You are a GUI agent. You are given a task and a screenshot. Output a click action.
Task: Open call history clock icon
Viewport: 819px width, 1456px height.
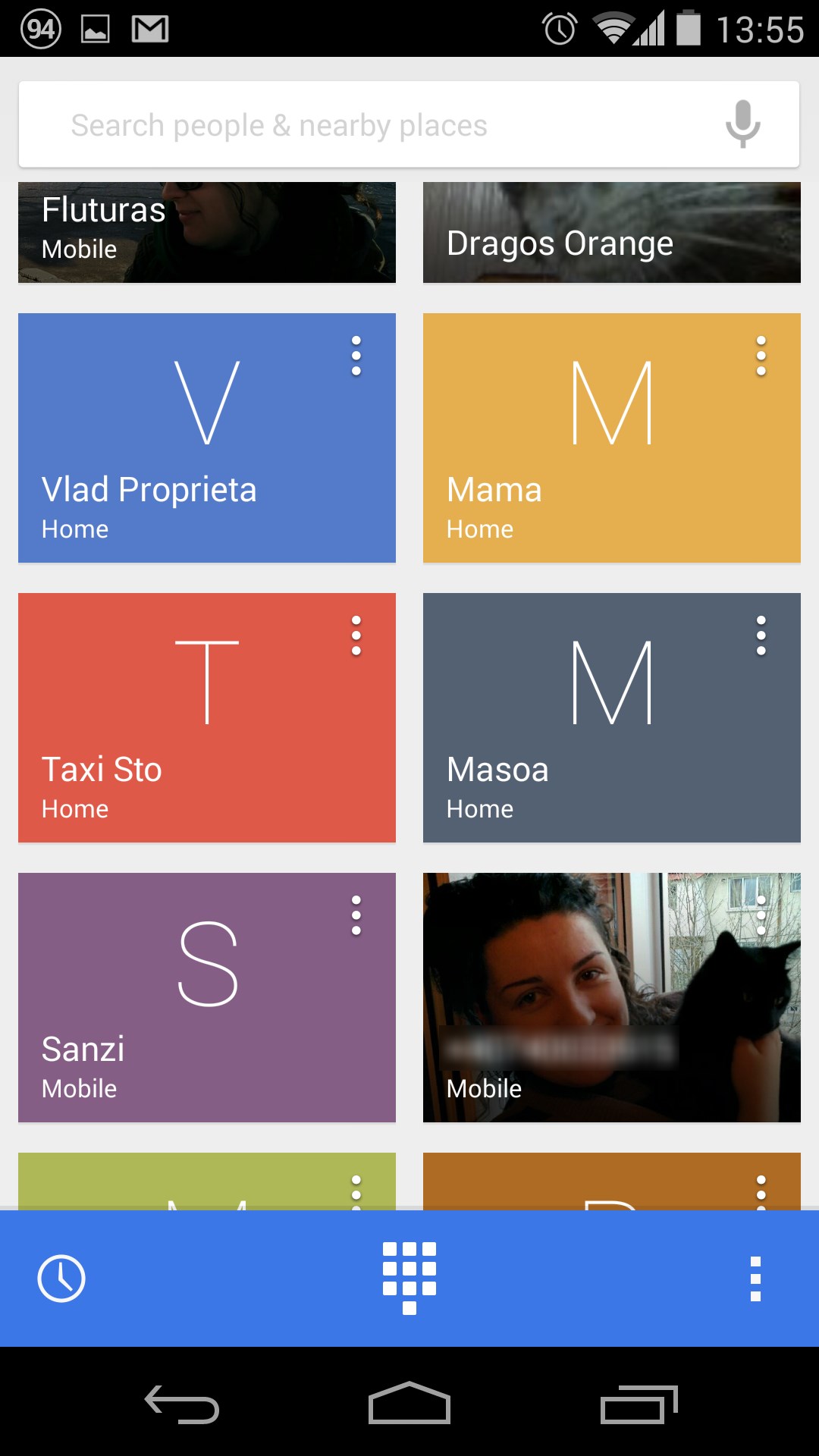(x=61, y=1279)
